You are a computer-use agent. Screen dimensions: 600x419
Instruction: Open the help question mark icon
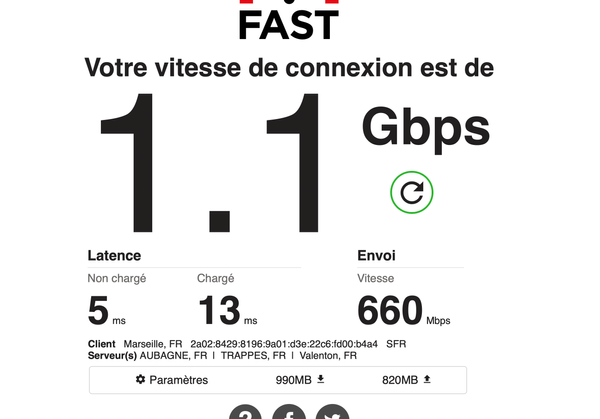246,414
